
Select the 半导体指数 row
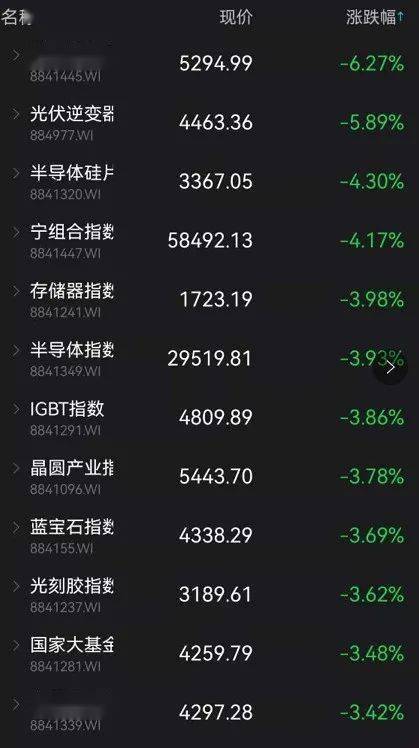point(210,359)
